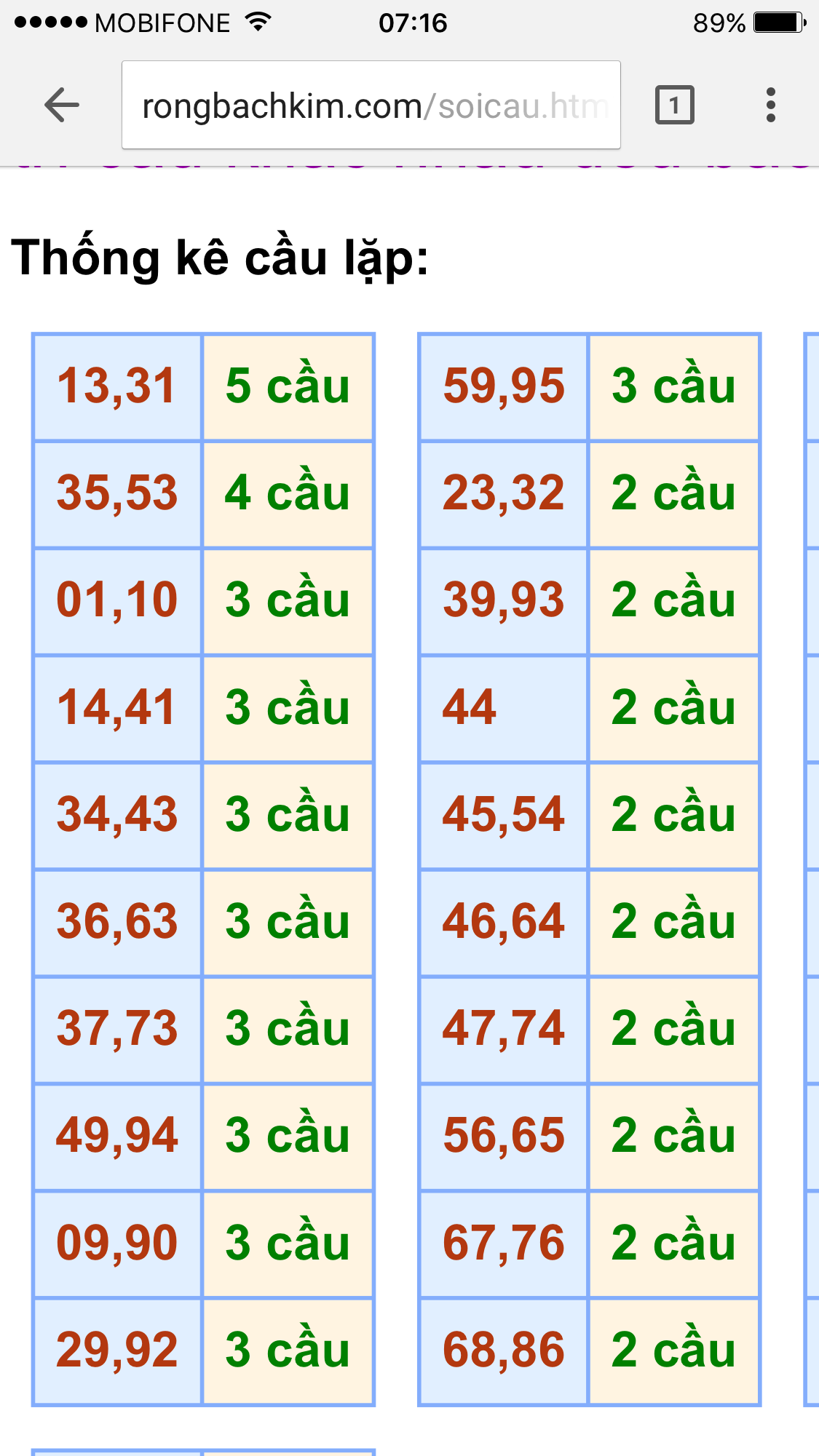Screen dimensions: 819x1456
Task: Open the browser overflow menu
Action: coord(770,106)
